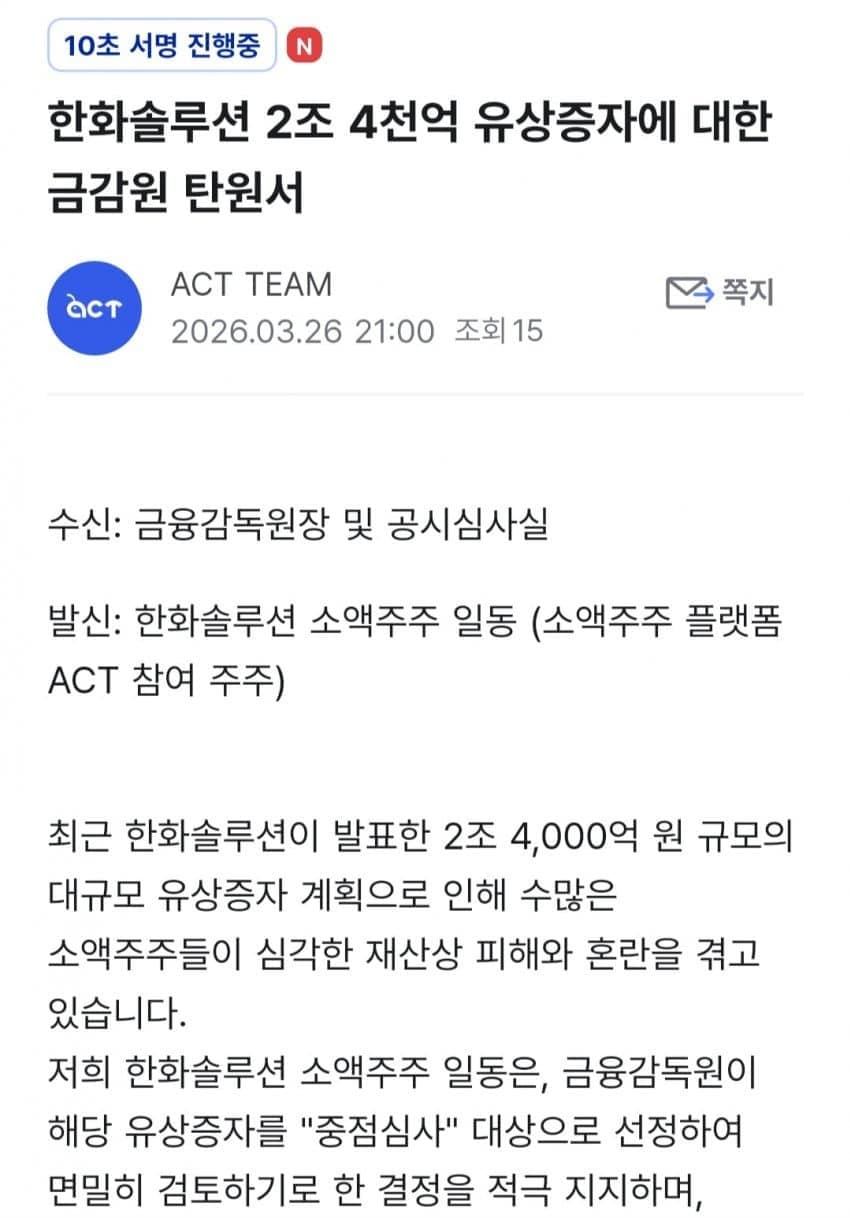Tap the 10초 서명 진행중 chip
The image size is (850, 1218).
click(162, 46)
